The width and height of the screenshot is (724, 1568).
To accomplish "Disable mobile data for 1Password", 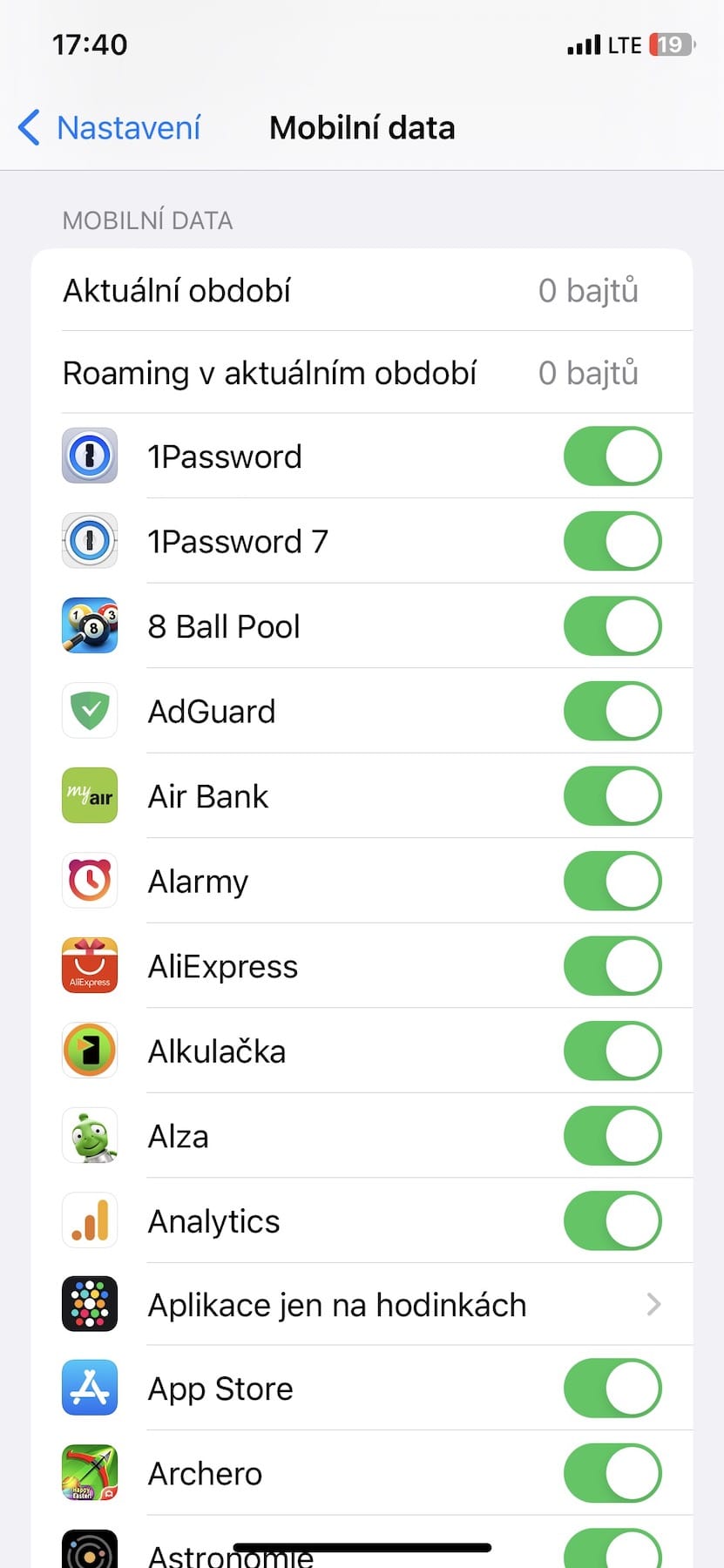I will (612, 456).
